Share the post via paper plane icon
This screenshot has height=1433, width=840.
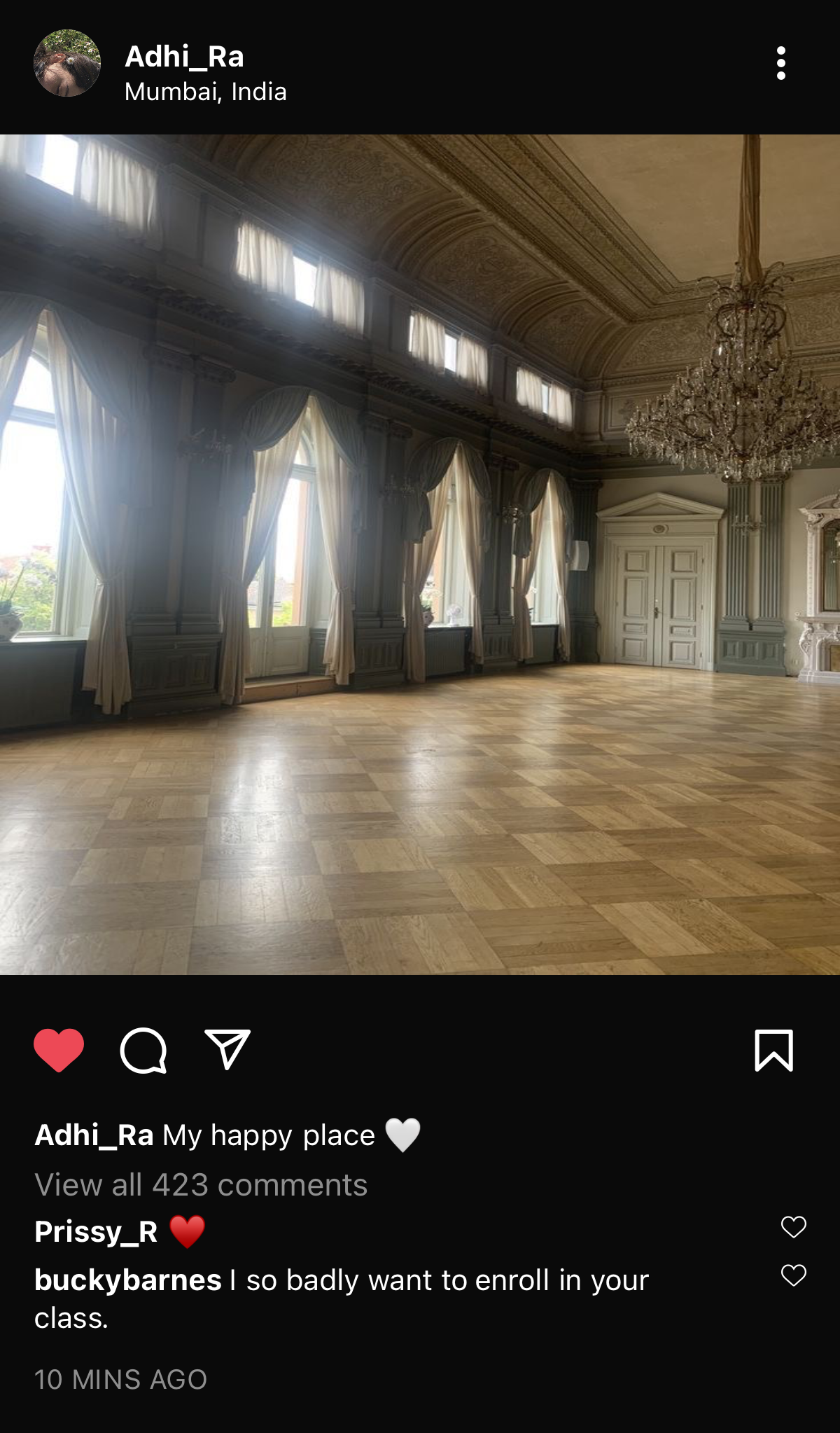[x=227, y=1049]
